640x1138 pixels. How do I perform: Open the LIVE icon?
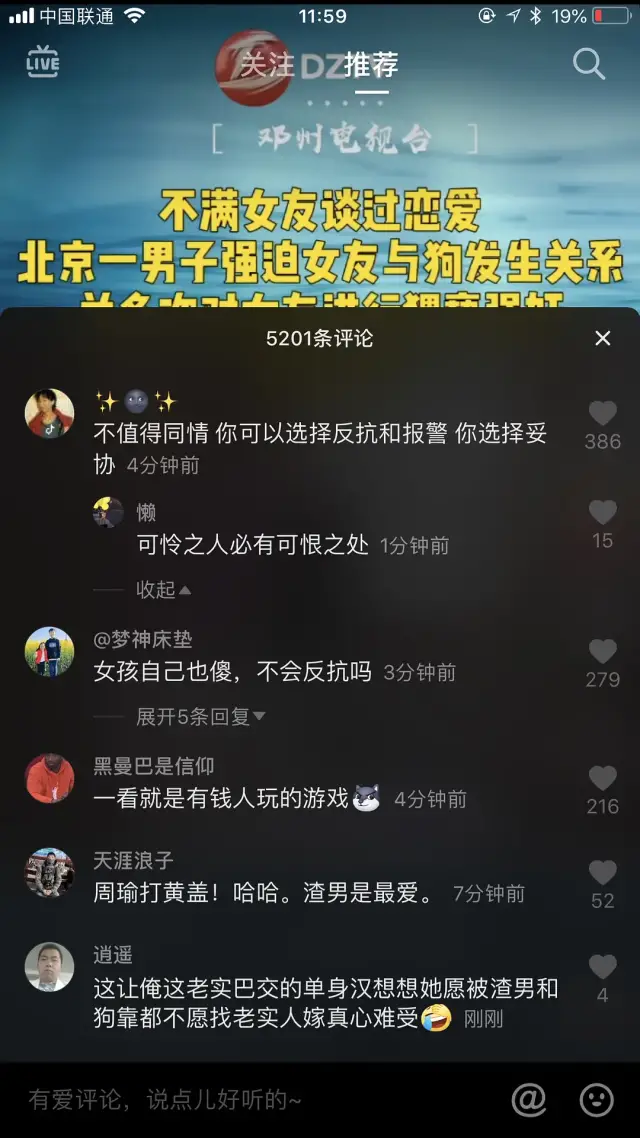43,63
